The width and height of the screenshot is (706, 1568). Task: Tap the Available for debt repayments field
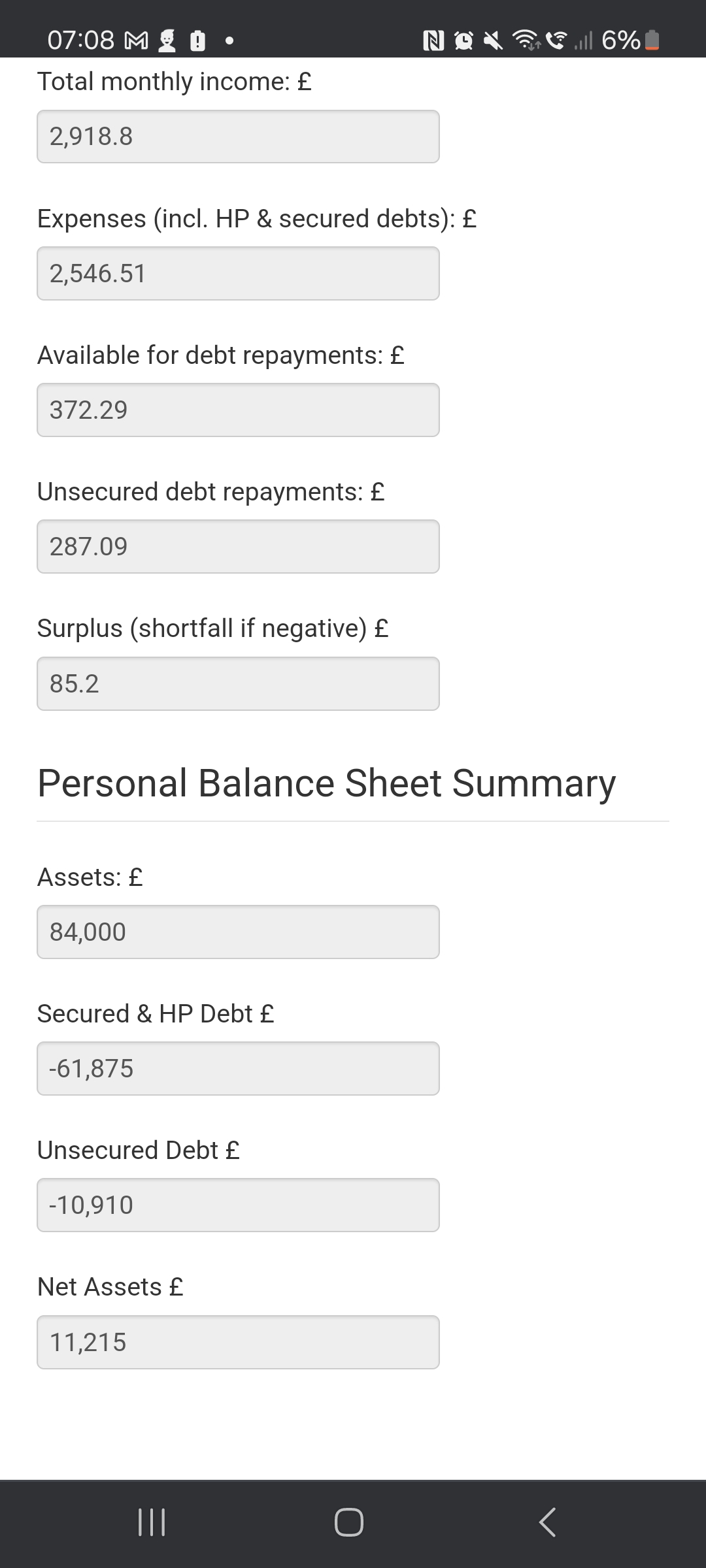238,410
